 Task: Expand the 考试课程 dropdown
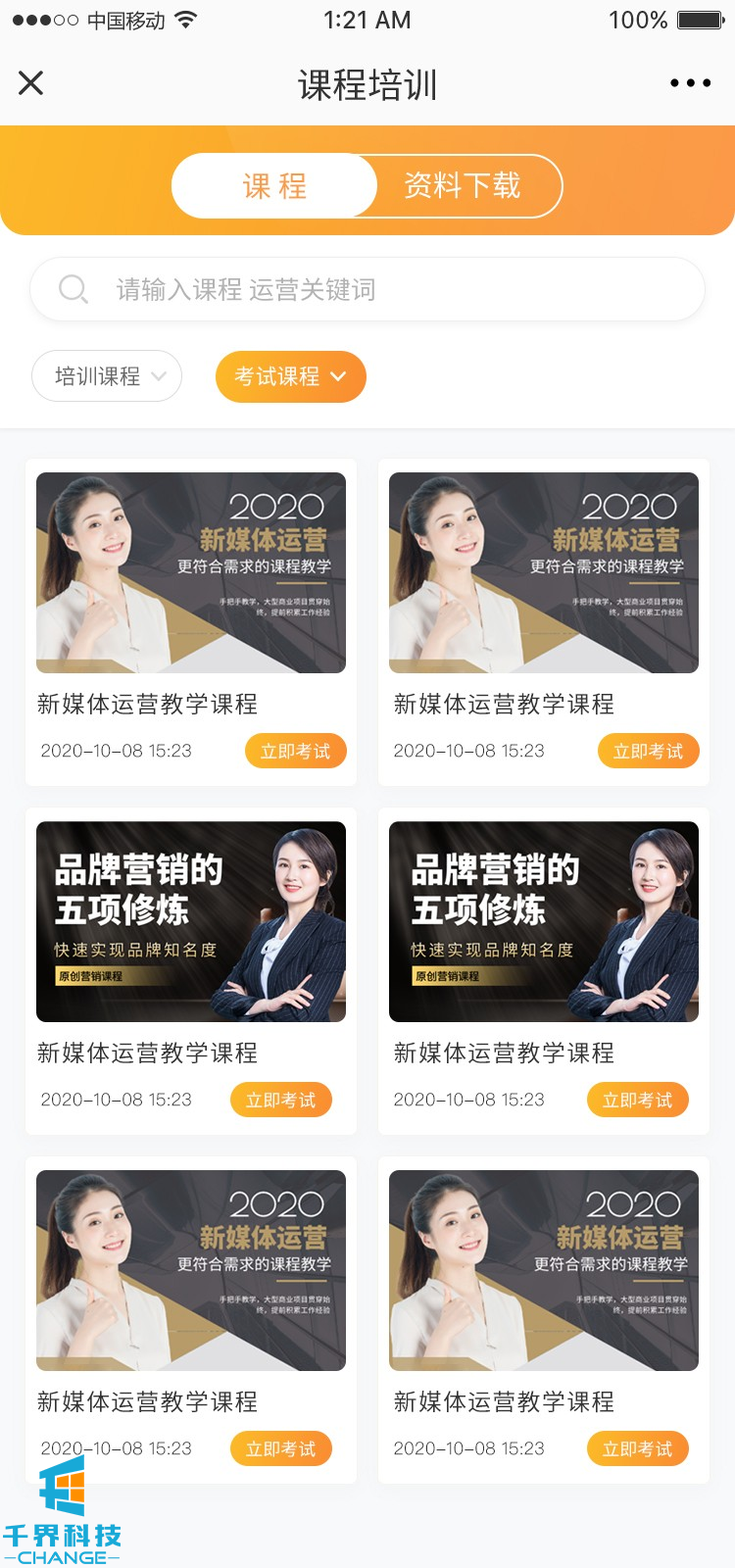tap(290, 376)
